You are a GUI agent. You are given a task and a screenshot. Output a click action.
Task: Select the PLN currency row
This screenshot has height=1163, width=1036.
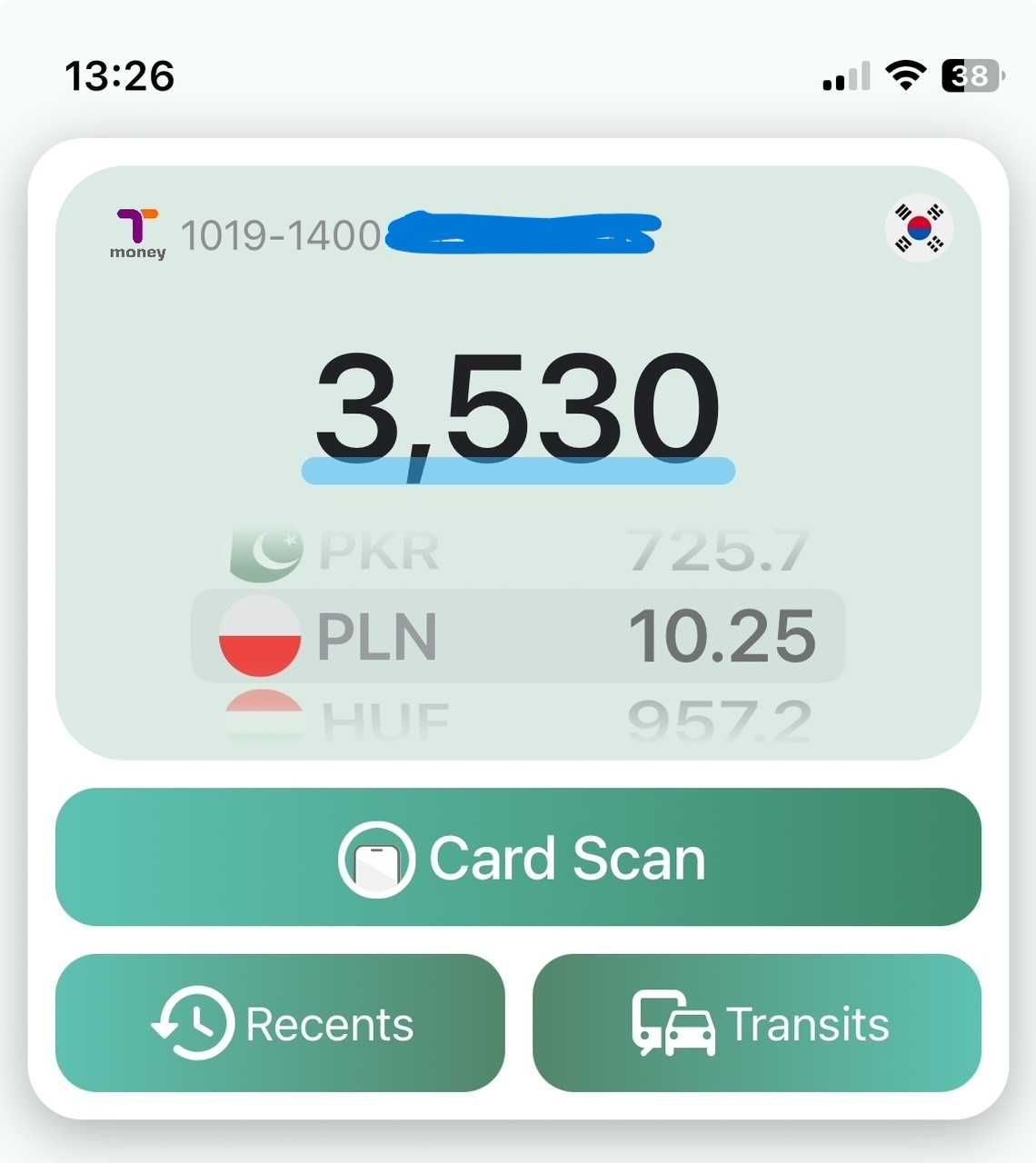518,636
